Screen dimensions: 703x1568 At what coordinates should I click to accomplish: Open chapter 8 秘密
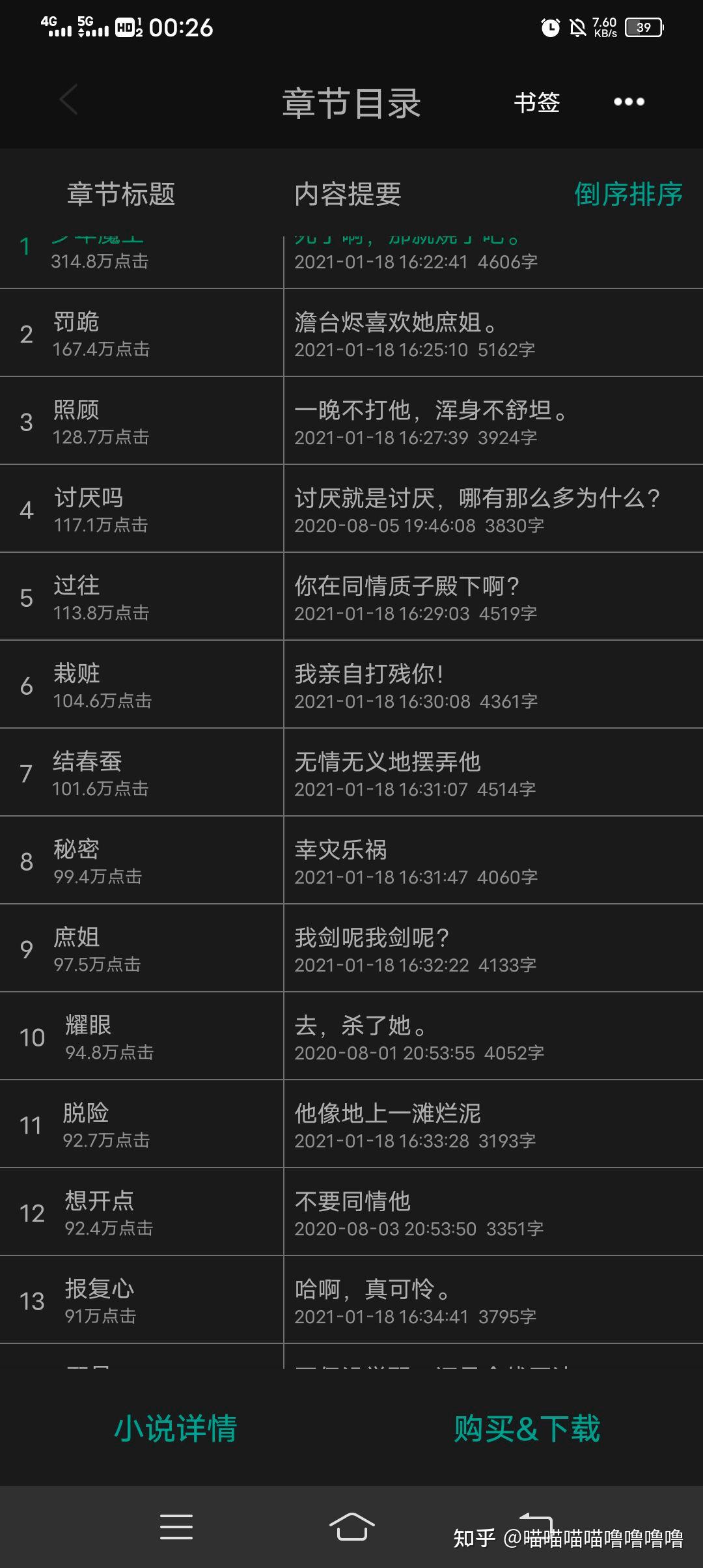click(351, 860)
